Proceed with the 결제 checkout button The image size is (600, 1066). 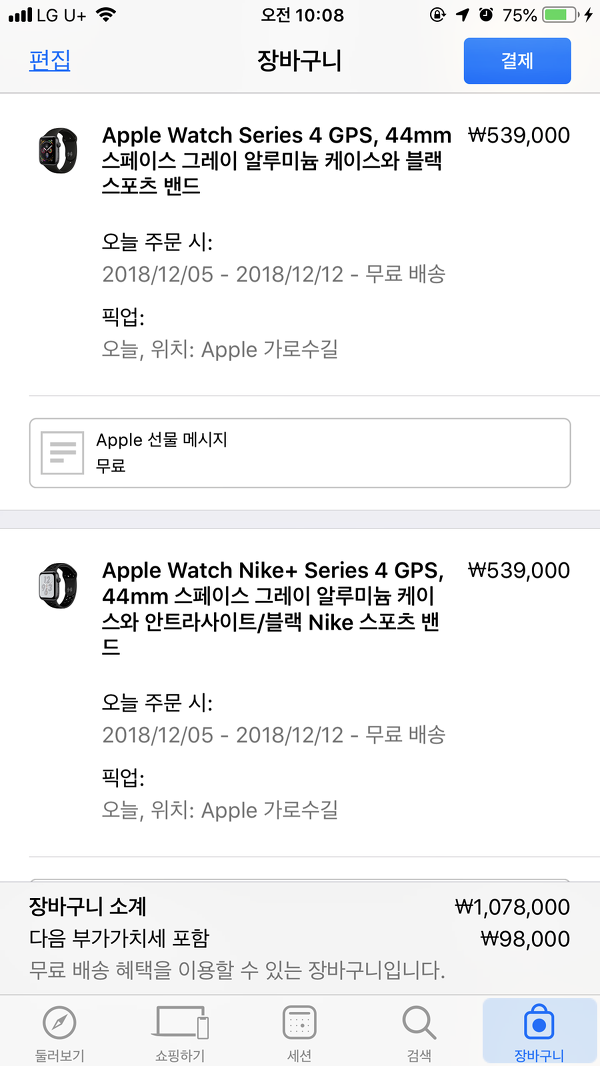(517, 61)
